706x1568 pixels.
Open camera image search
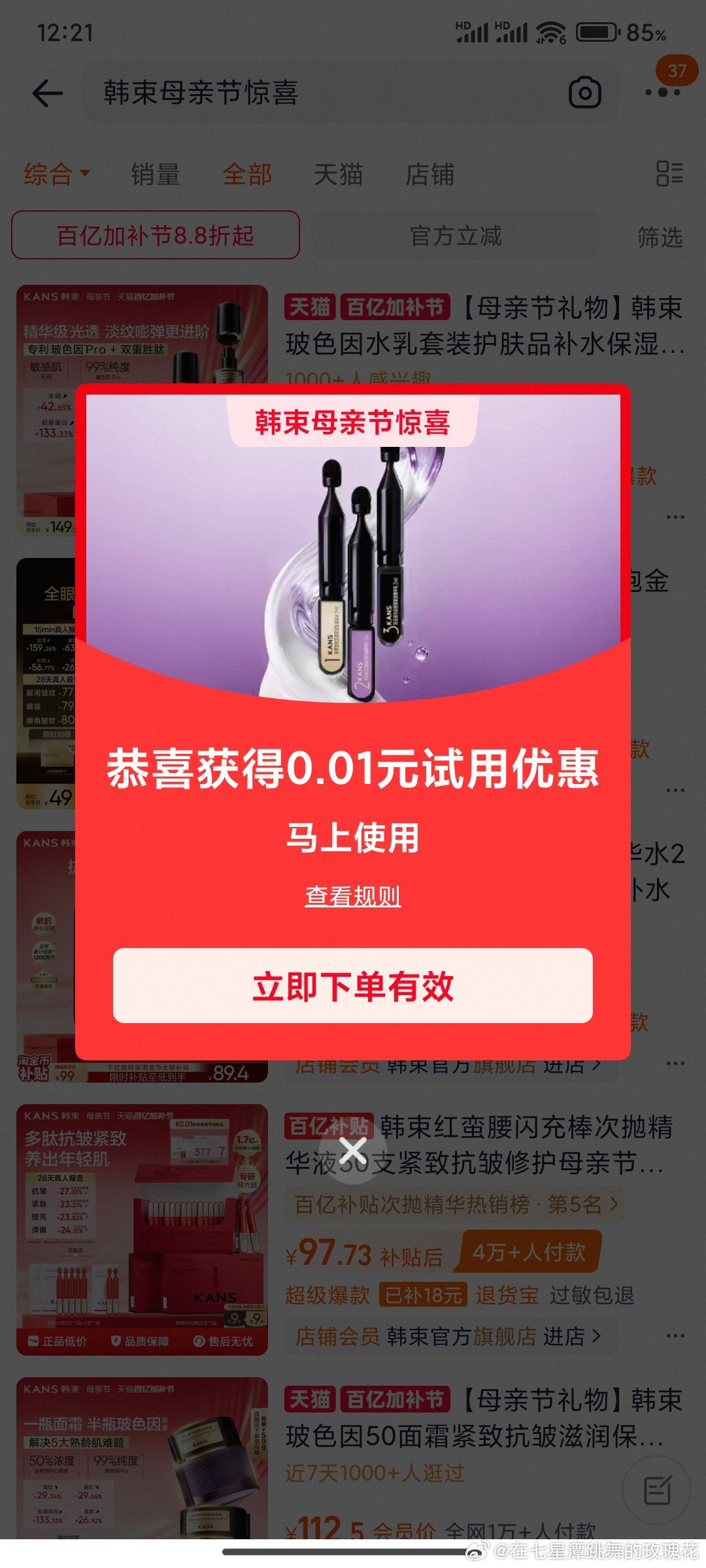pyautogui.click(x=584, y=93)
